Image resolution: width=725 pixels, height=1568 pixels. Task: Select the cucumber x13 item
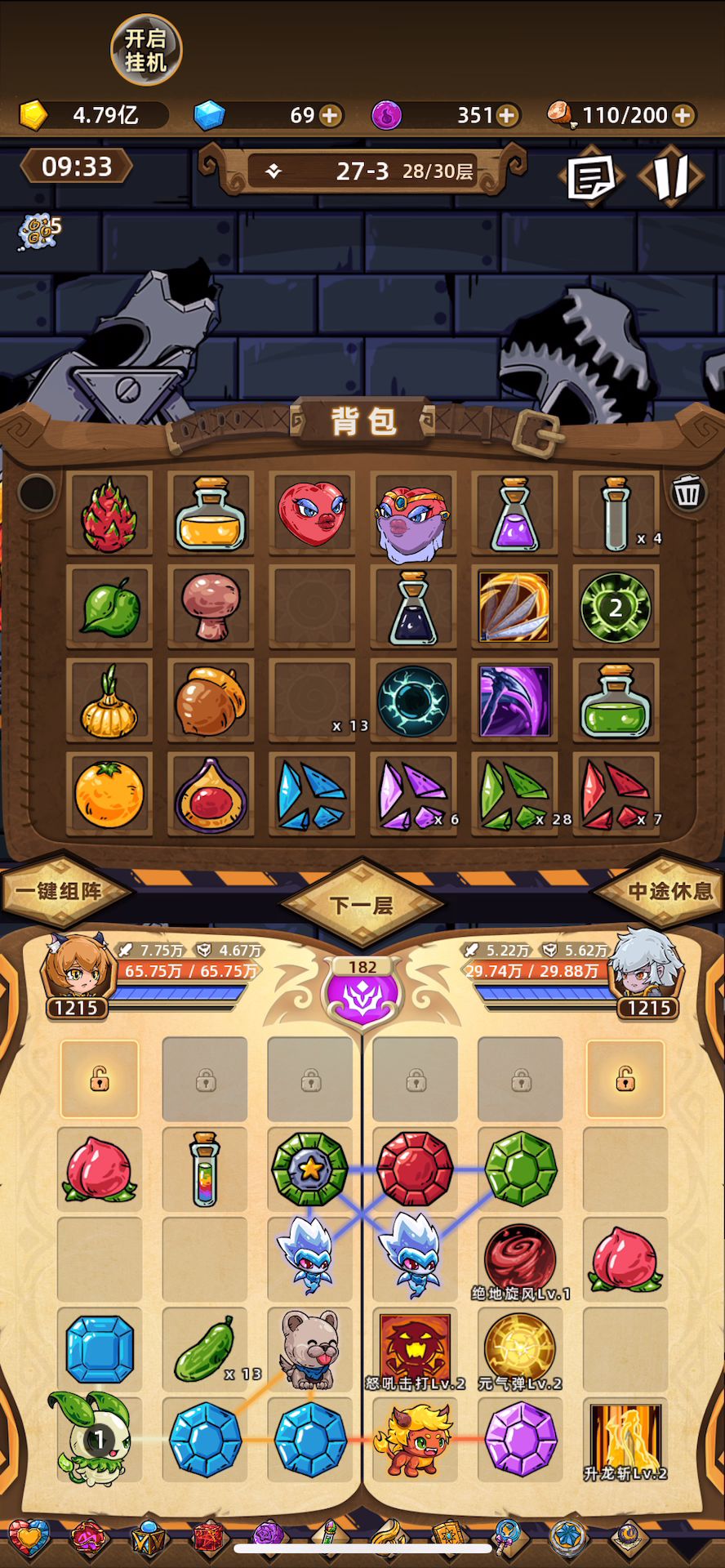tap(205, 1350)
